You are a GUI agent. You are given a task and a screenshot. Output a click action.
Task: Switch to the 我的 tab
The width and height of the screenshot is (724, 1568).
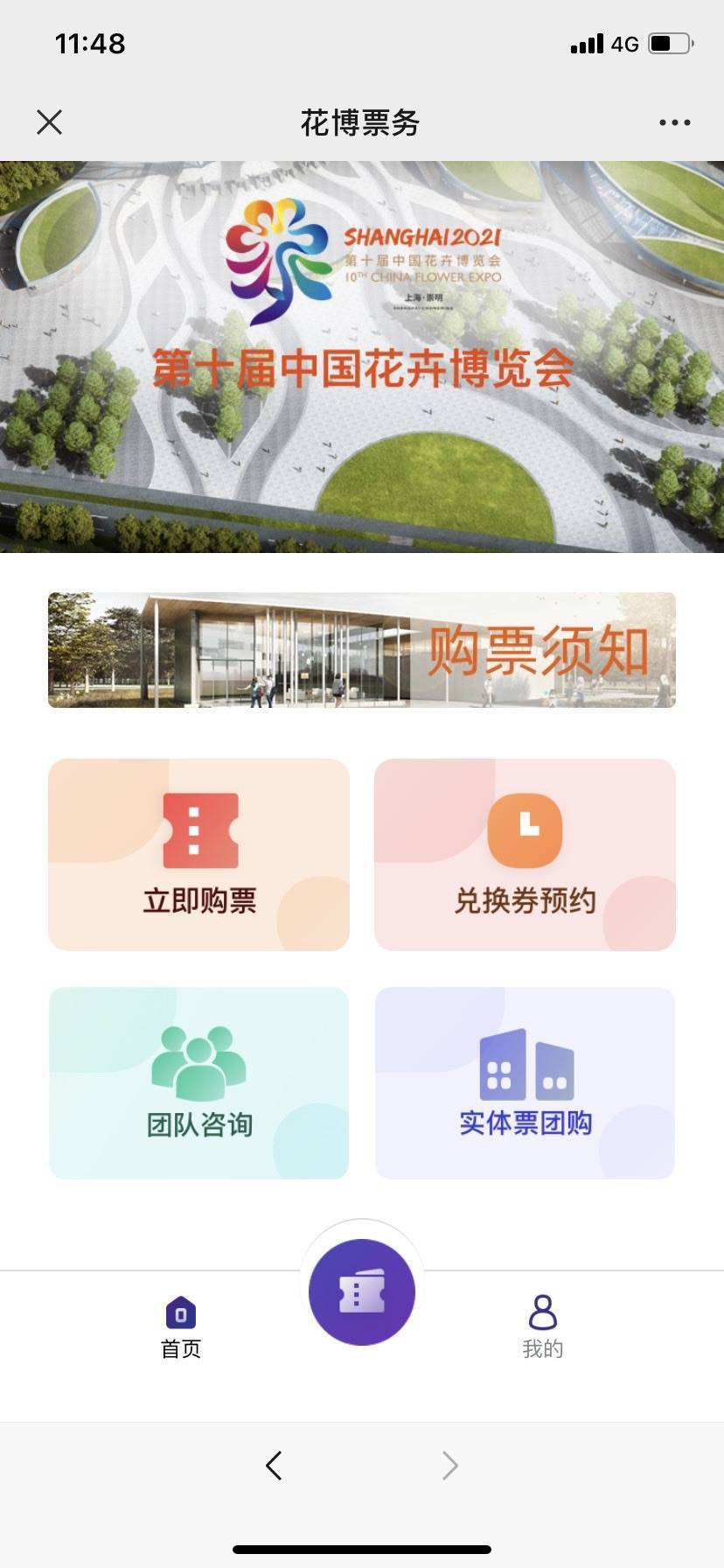[543, 1327]
